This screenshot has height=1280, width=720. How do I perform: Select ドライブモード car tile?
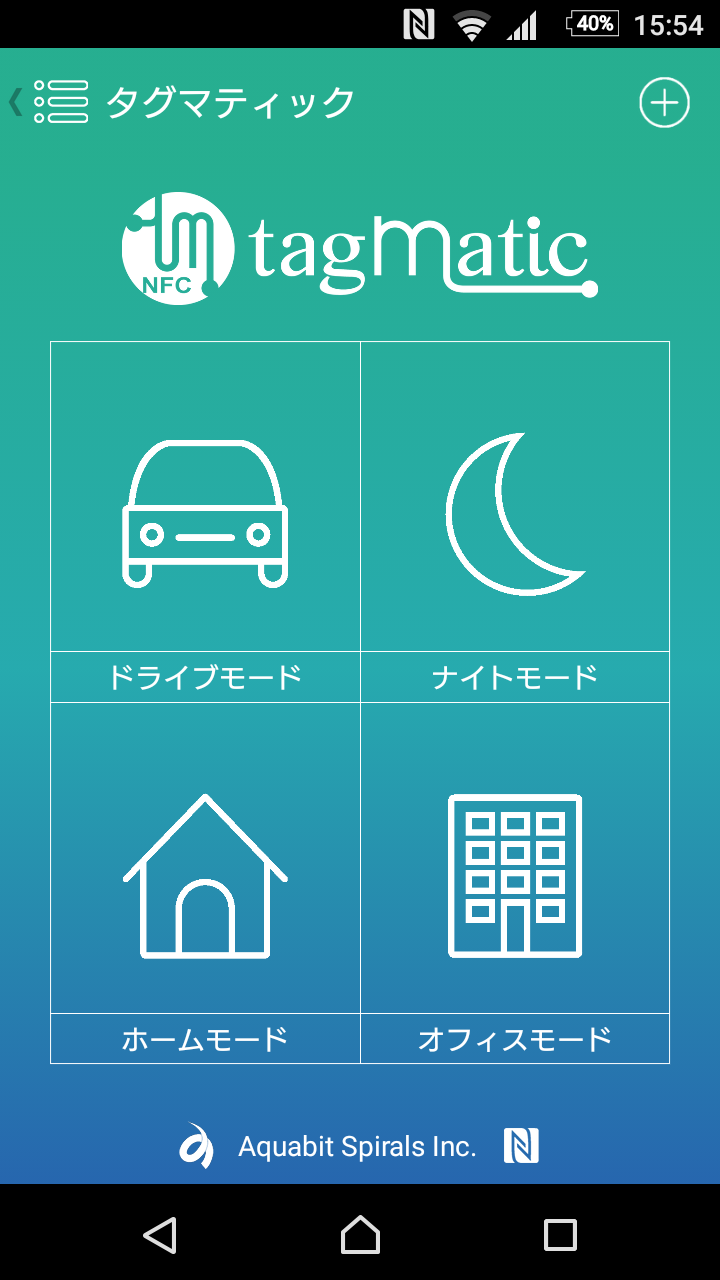coord(205,522)
